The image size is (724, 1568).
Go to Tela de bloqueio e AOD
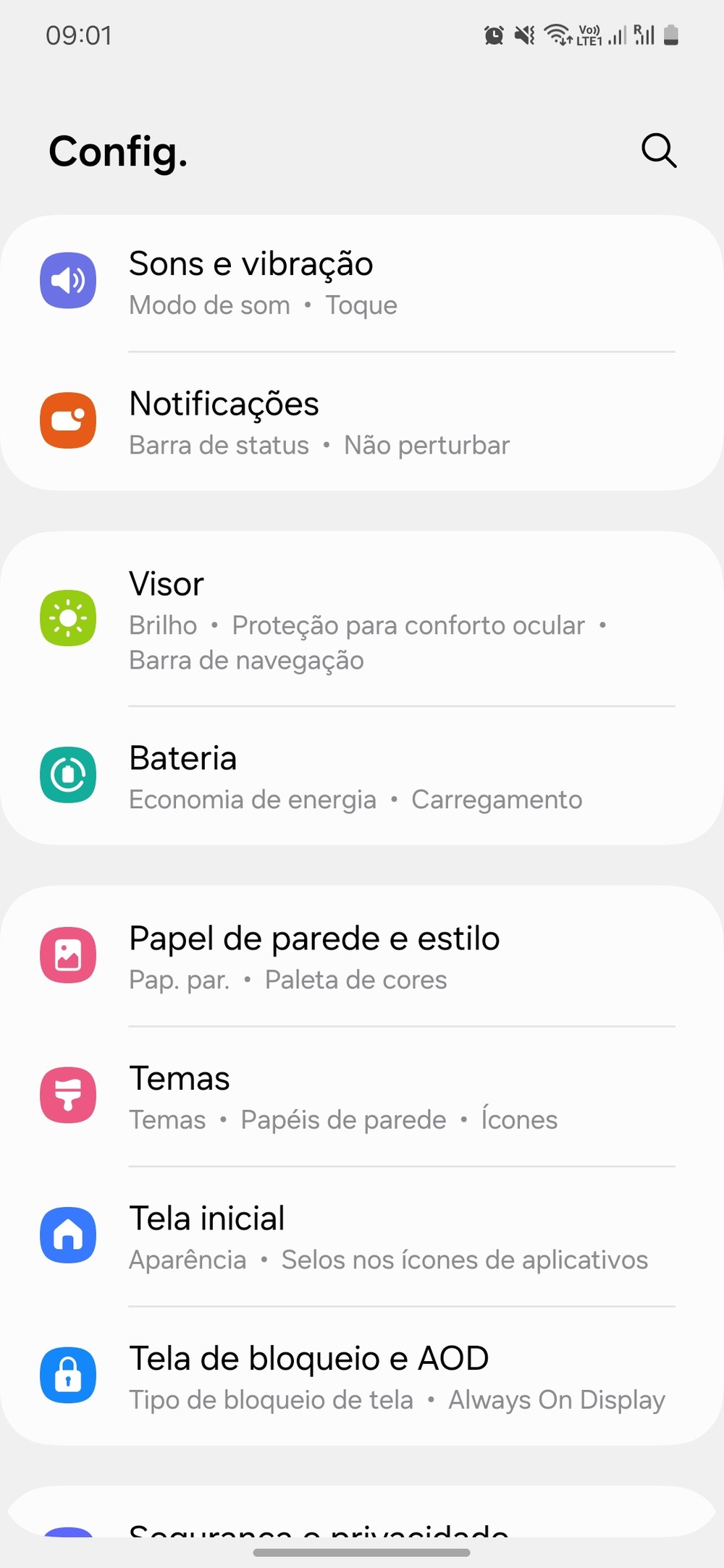[x=362, y=1376]
